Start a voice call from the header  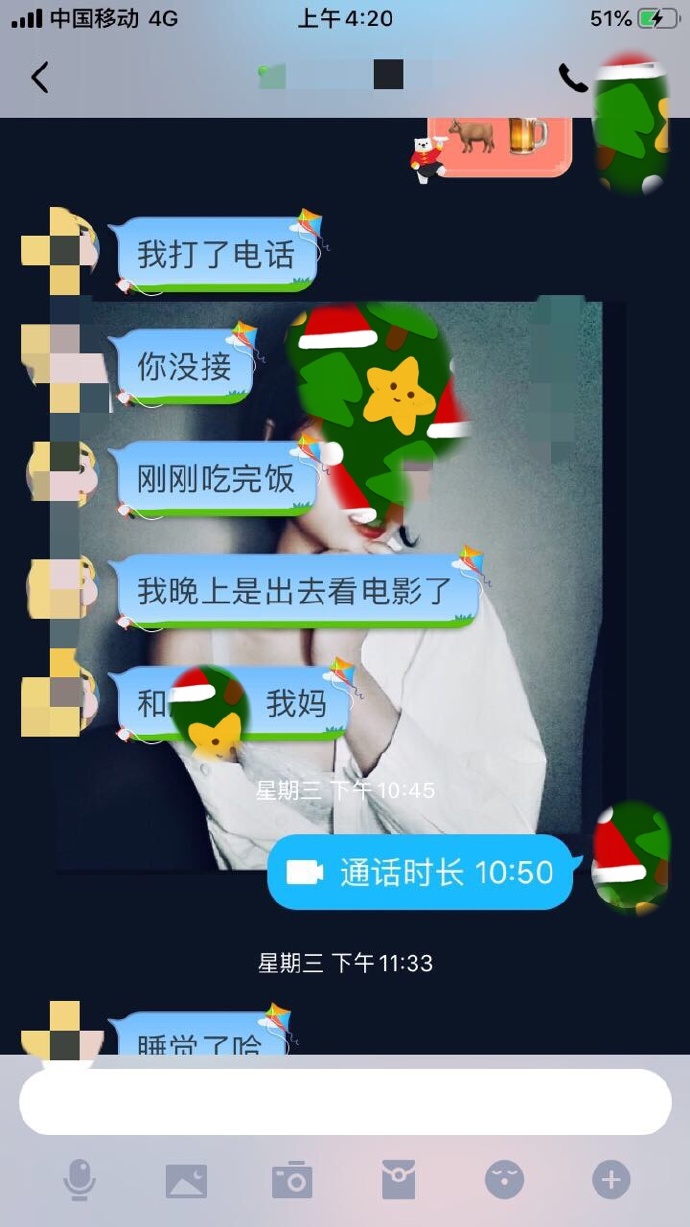click(x=572, y=78)
